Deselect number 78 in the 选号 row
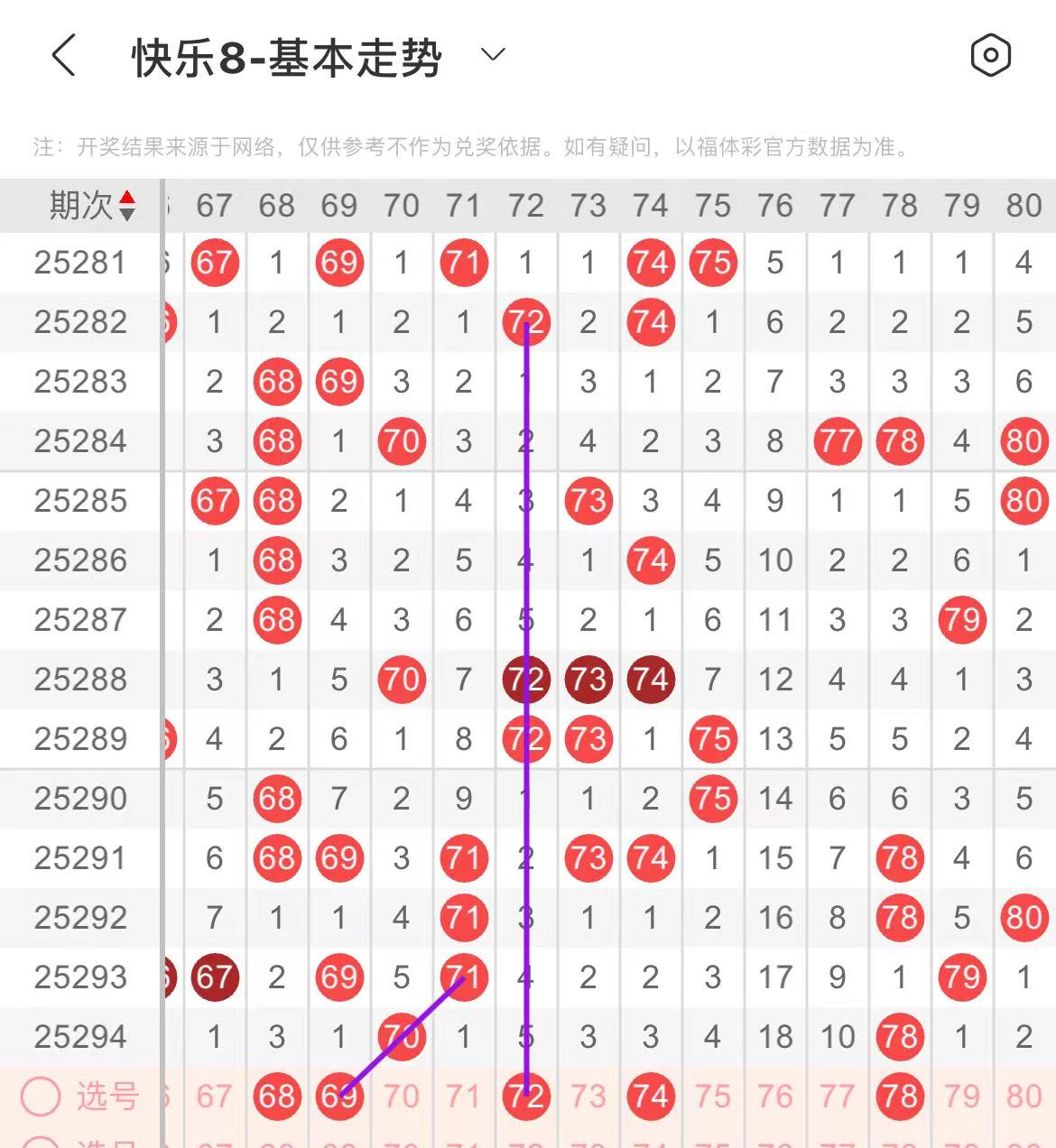 [x=899, y=1097]
